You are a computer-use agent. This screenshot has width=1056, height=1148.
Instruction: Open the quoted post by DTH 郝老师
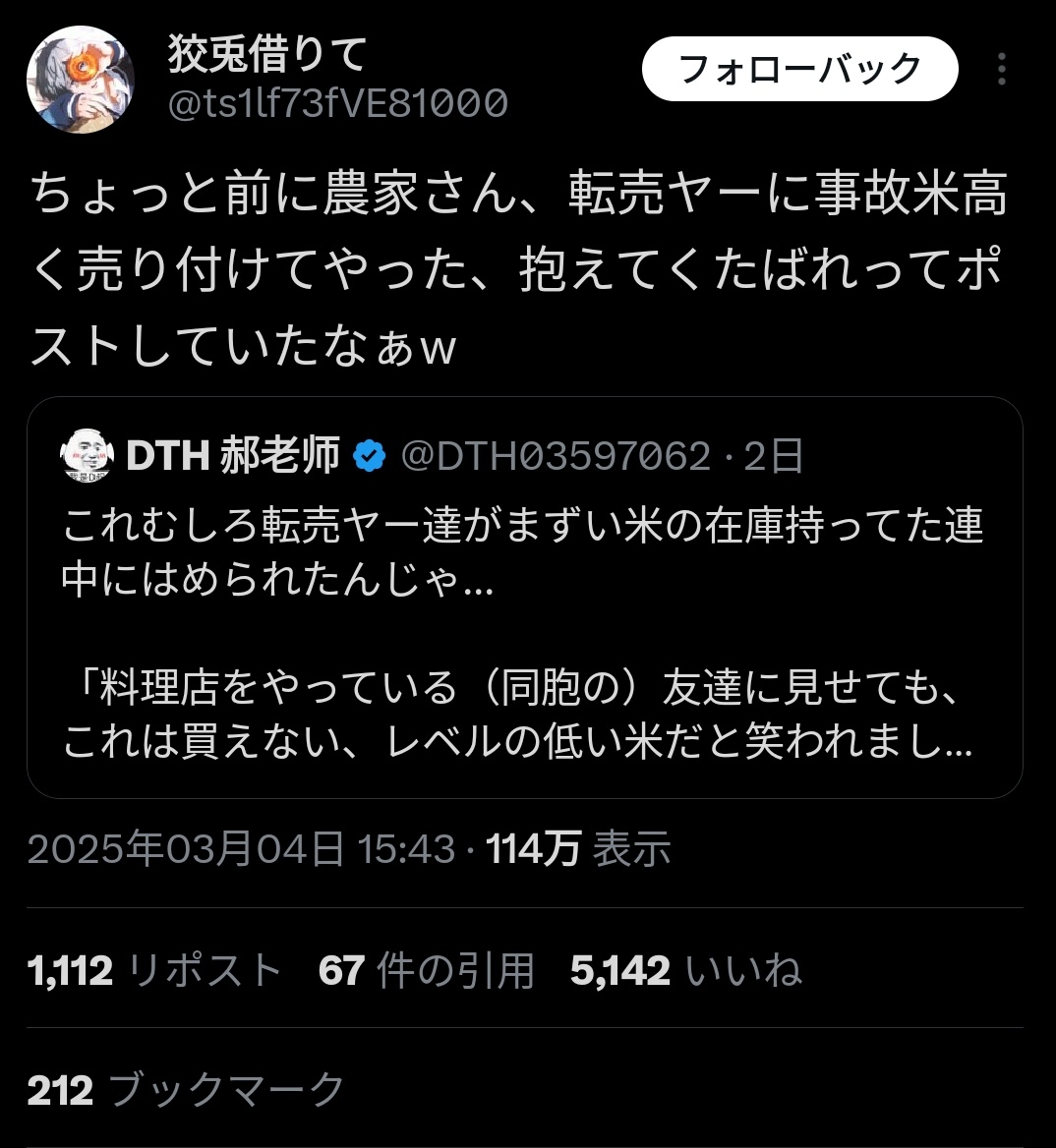pos(524,629)
